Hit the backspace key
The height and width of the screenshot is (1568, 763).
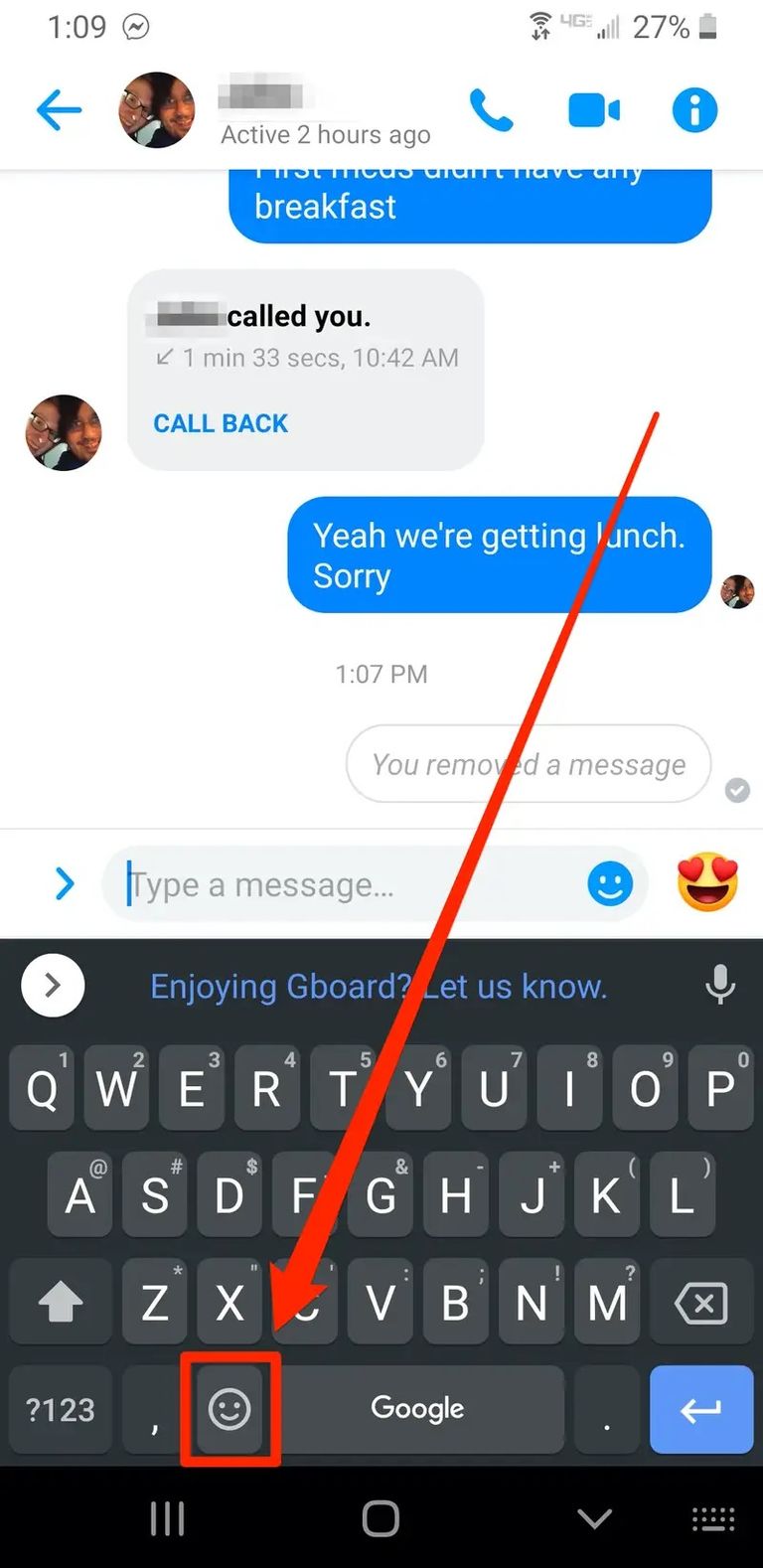pos(701,1303)
